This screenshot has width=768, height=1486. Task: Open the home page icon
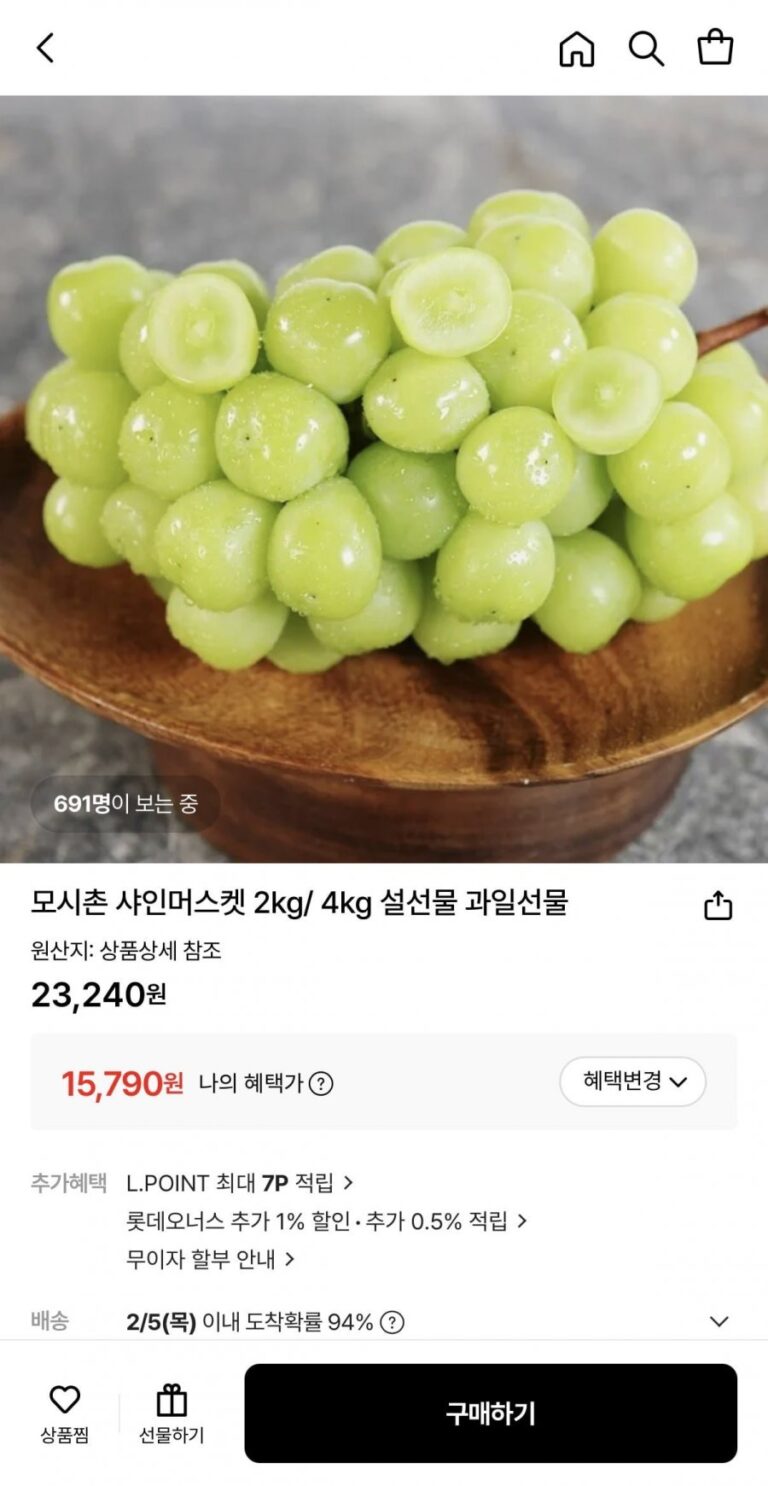[x=576, y=48]
